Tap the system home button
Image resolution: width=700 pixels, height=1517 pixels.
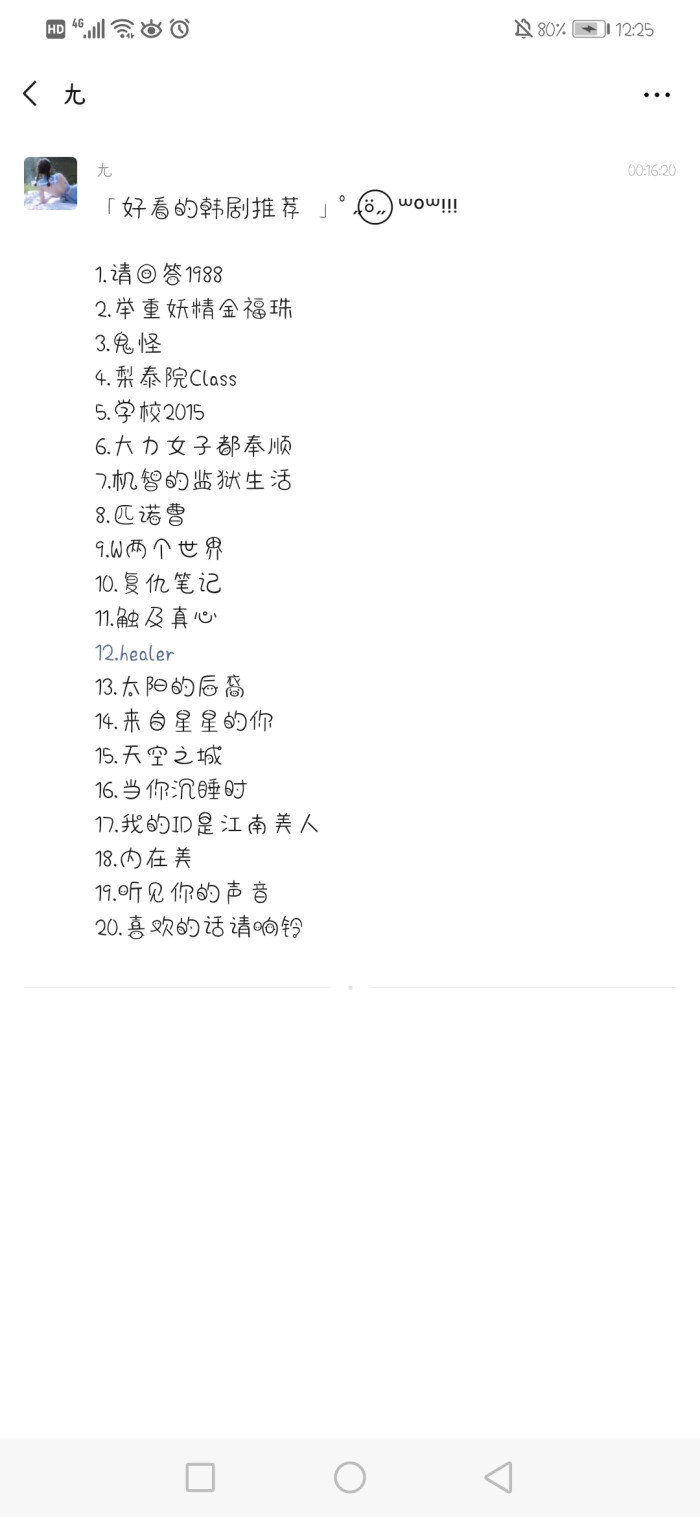coord(350,1477)
